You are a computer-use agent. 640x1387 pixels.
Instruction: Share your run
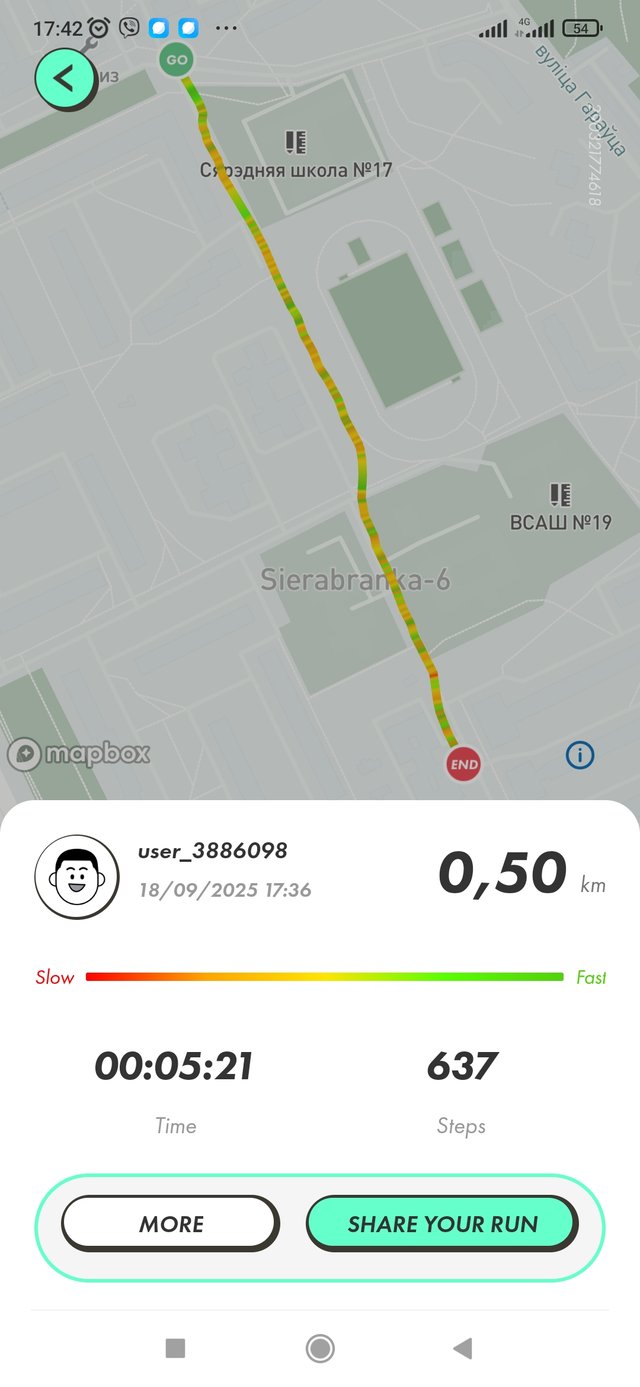tap(442, 1223)
